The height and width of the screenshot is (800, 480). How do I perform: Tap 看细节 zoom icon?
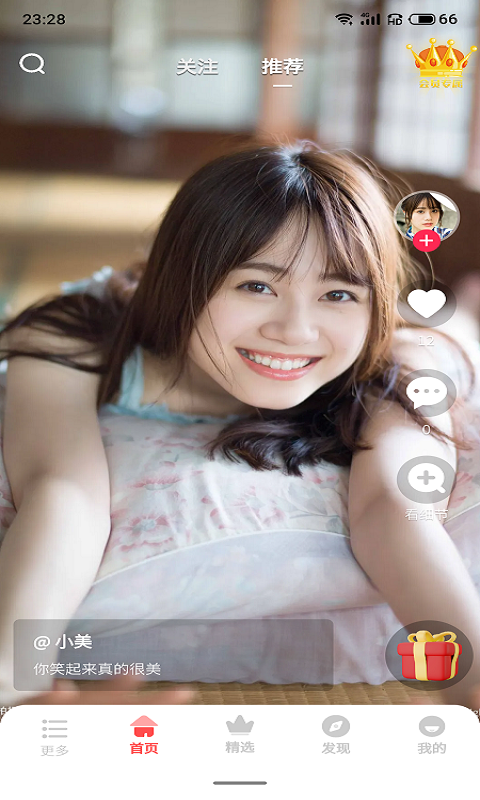tap(426, 480)
